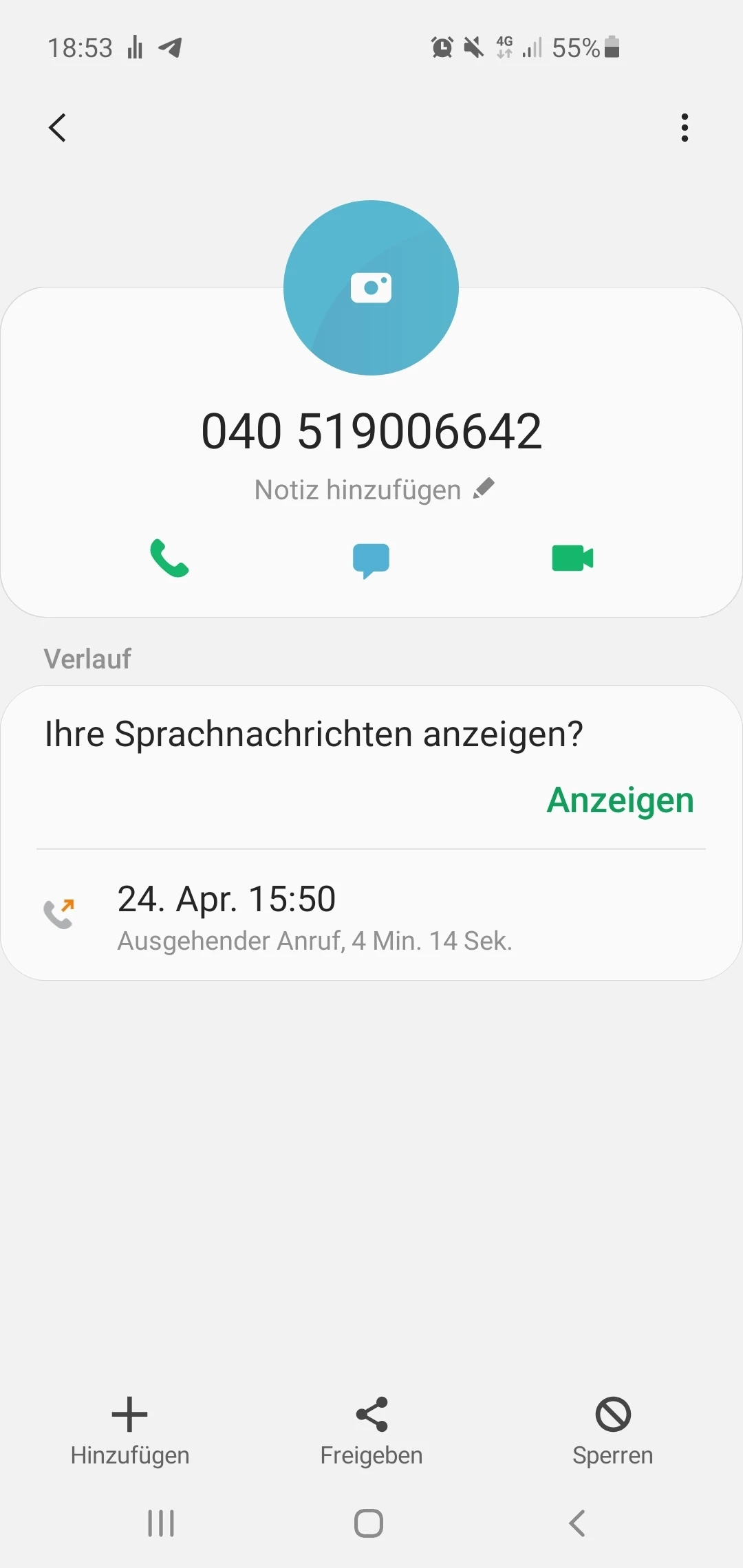Tap Hinzufügen to add the number to contacts
The width and height of the screenshot is (743, 1568).
pos(130,1430)
